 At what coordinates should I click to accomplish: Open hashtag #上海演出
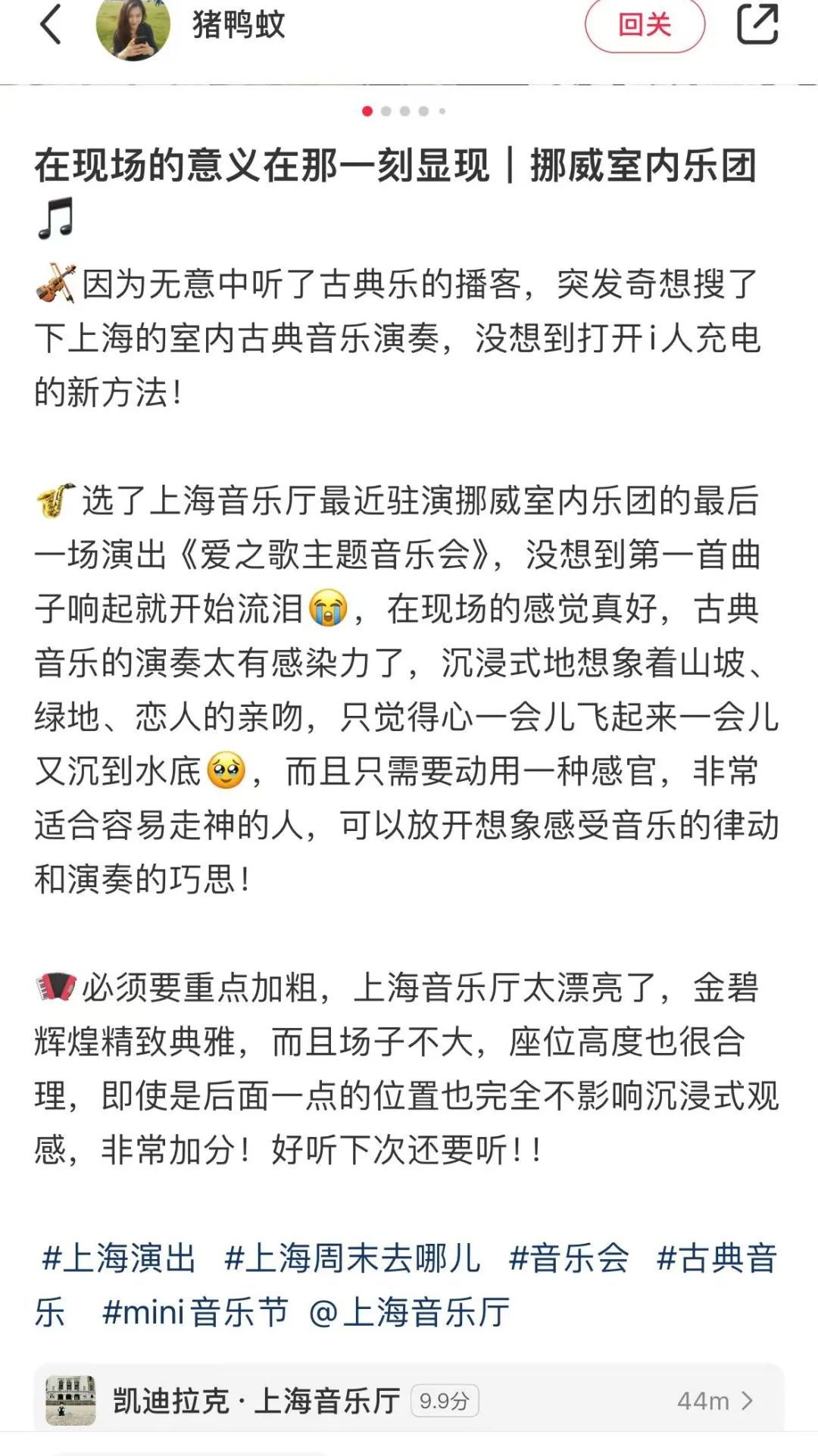tap(119, 1258)
